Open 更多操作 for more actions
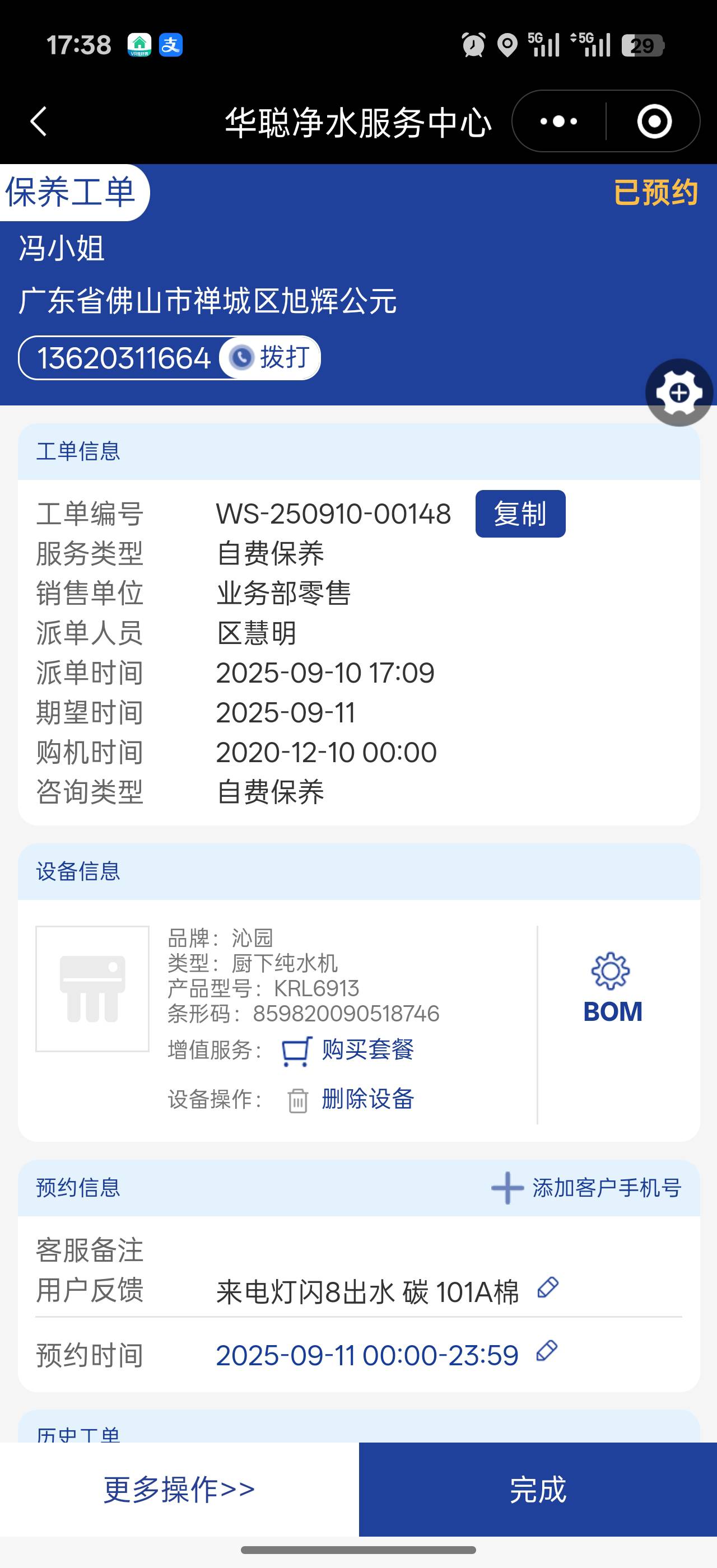 [x=179, y=1489]
